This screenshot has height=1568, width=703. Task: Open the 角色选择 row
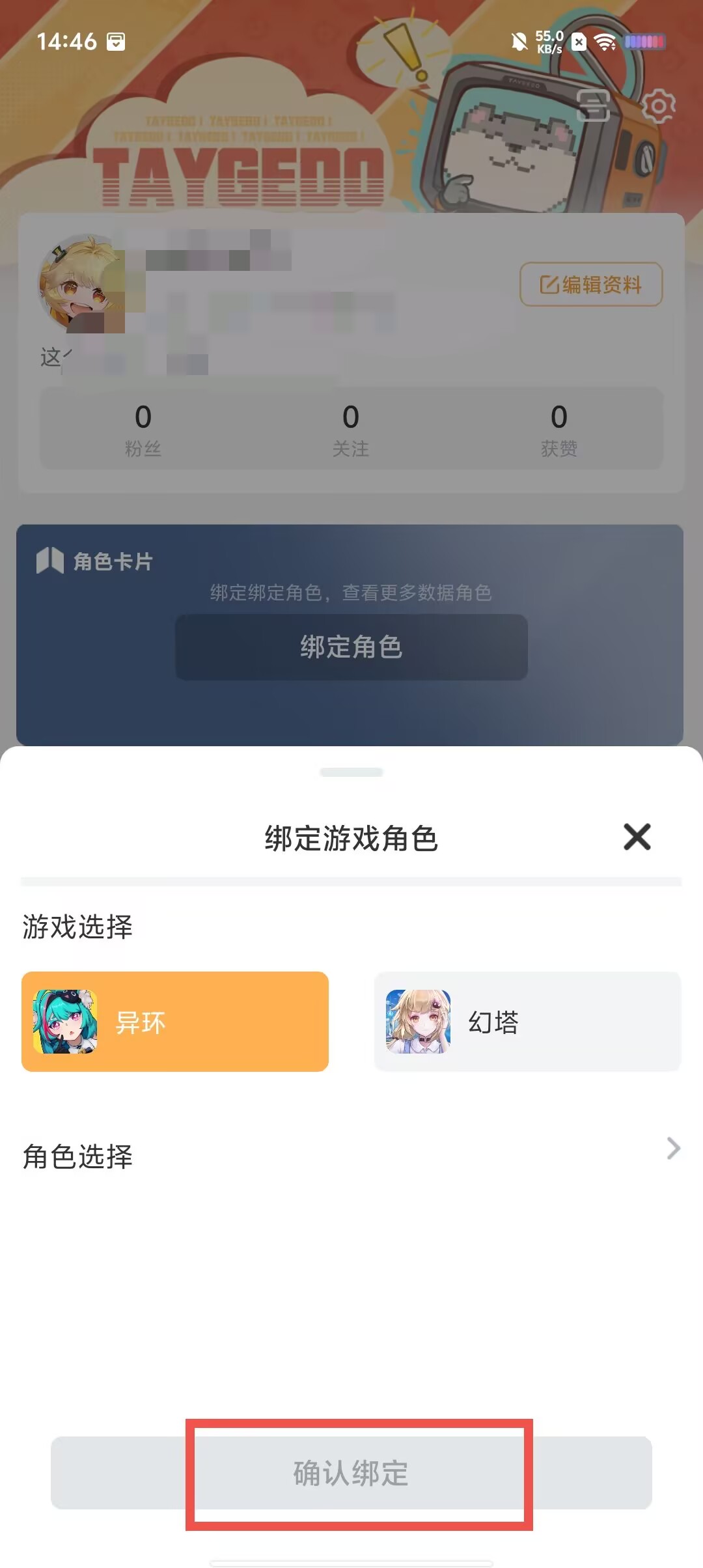[351, 1156]
